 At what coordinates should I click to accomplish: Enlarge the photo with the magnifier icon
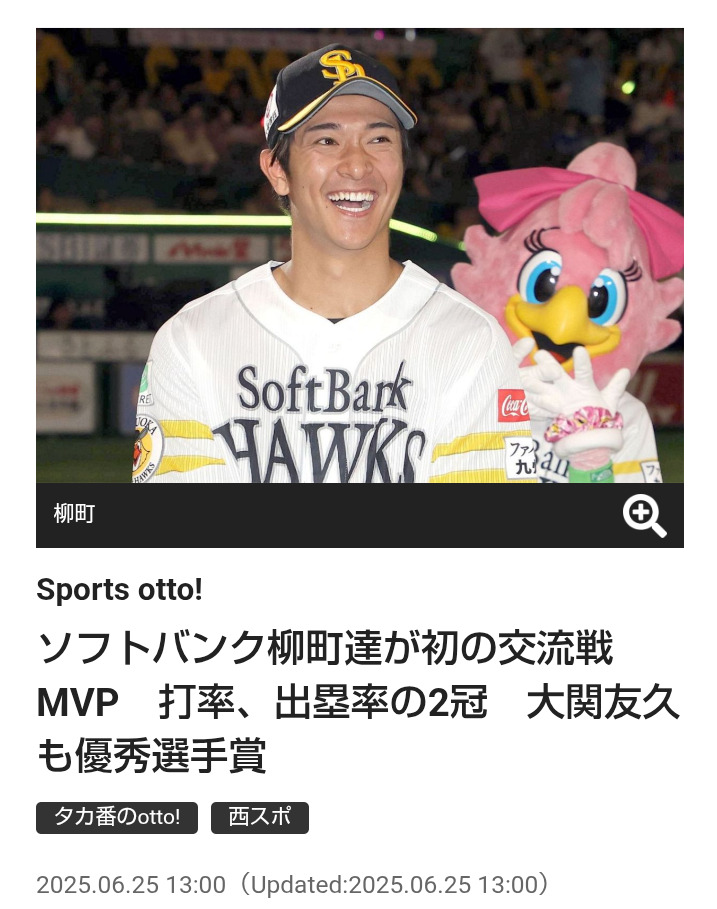[x=645, y=515]
